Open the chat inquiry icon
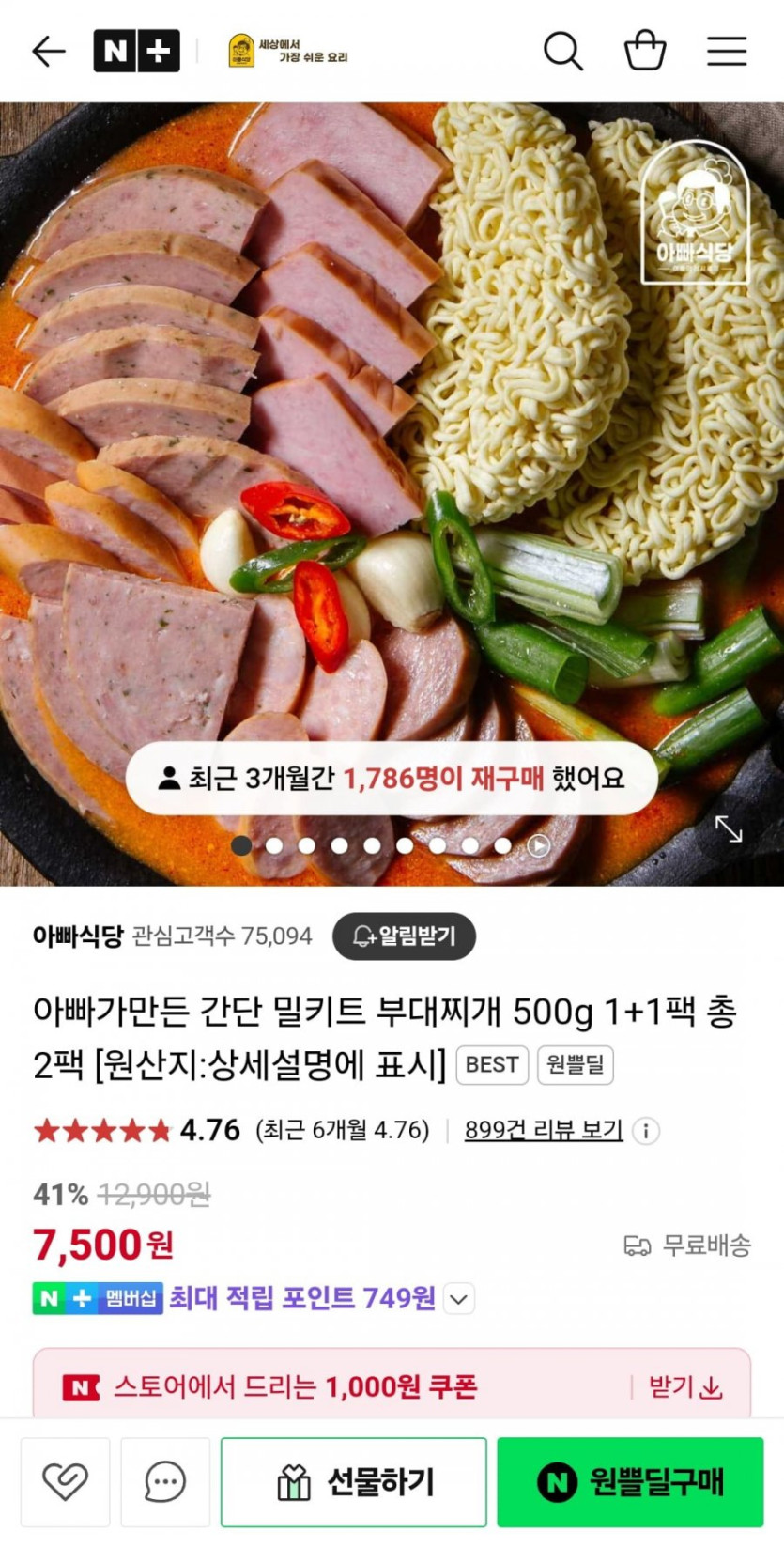The image size is (784, 1547). tap(165, 1482)
